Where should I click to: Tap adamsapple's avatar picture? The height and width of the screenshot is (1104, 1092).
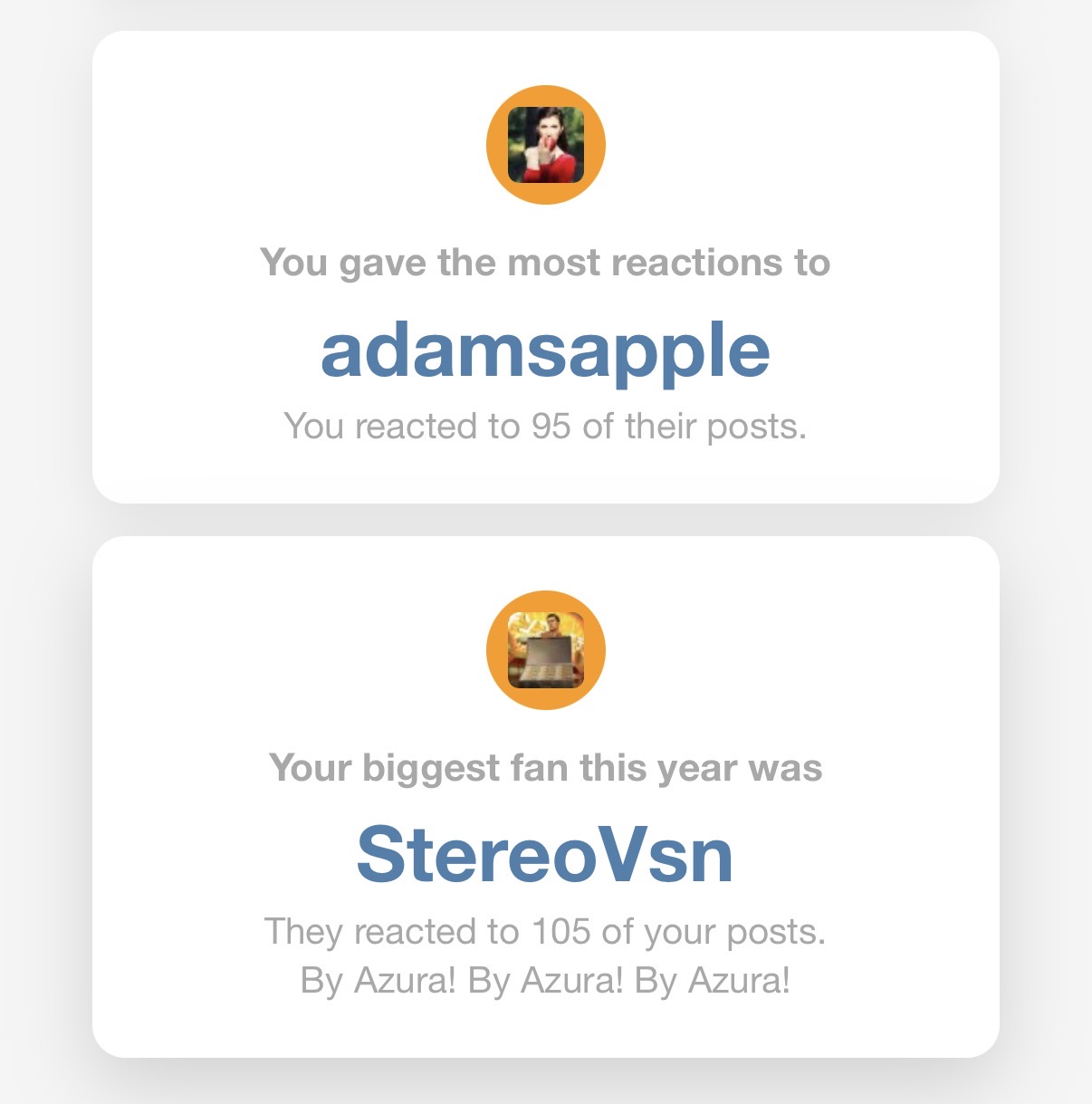tap(545, 145)
